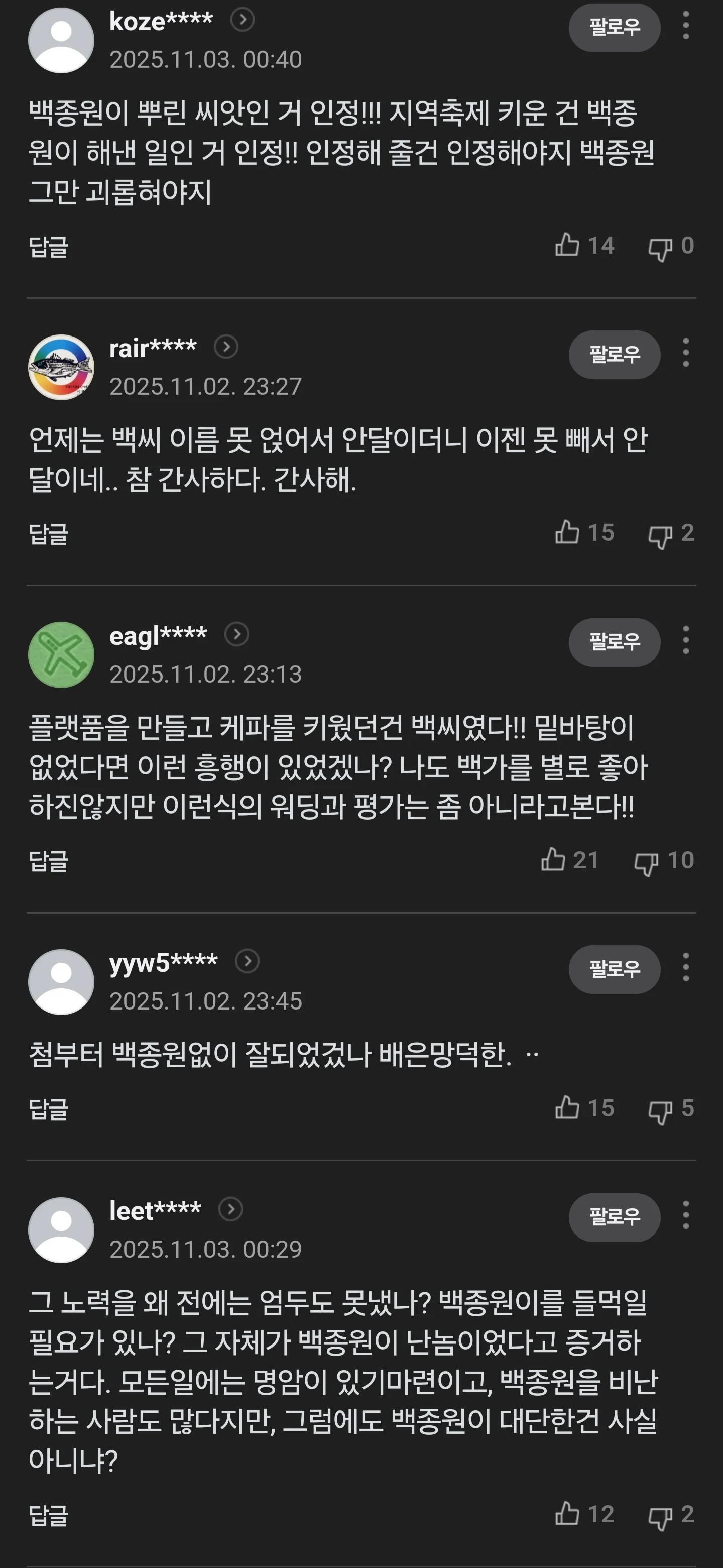Follow user leet****

coord(614,1217)
